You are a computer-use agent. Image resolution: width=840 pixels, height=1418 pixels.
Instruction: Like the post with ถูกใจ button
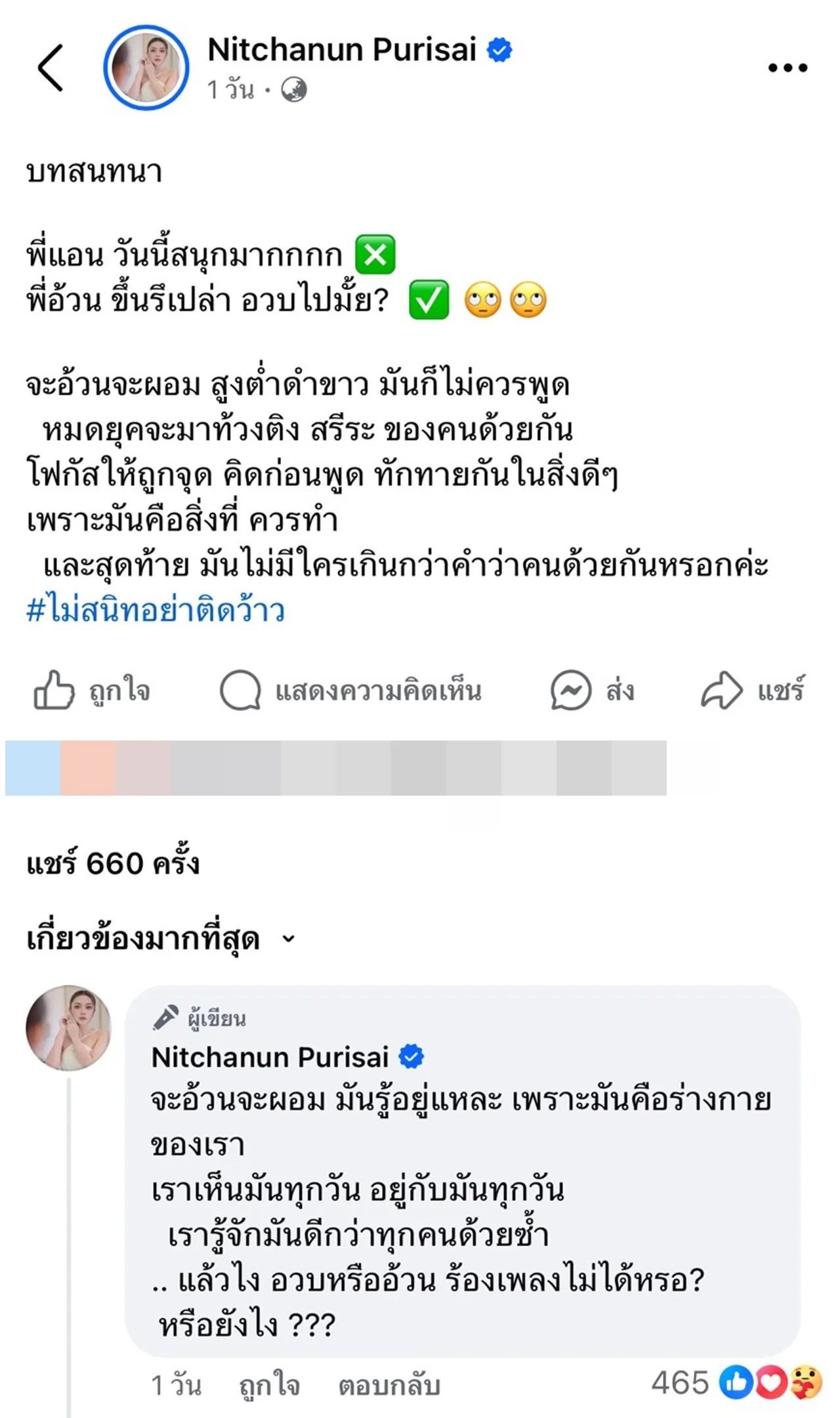(92, 691)
